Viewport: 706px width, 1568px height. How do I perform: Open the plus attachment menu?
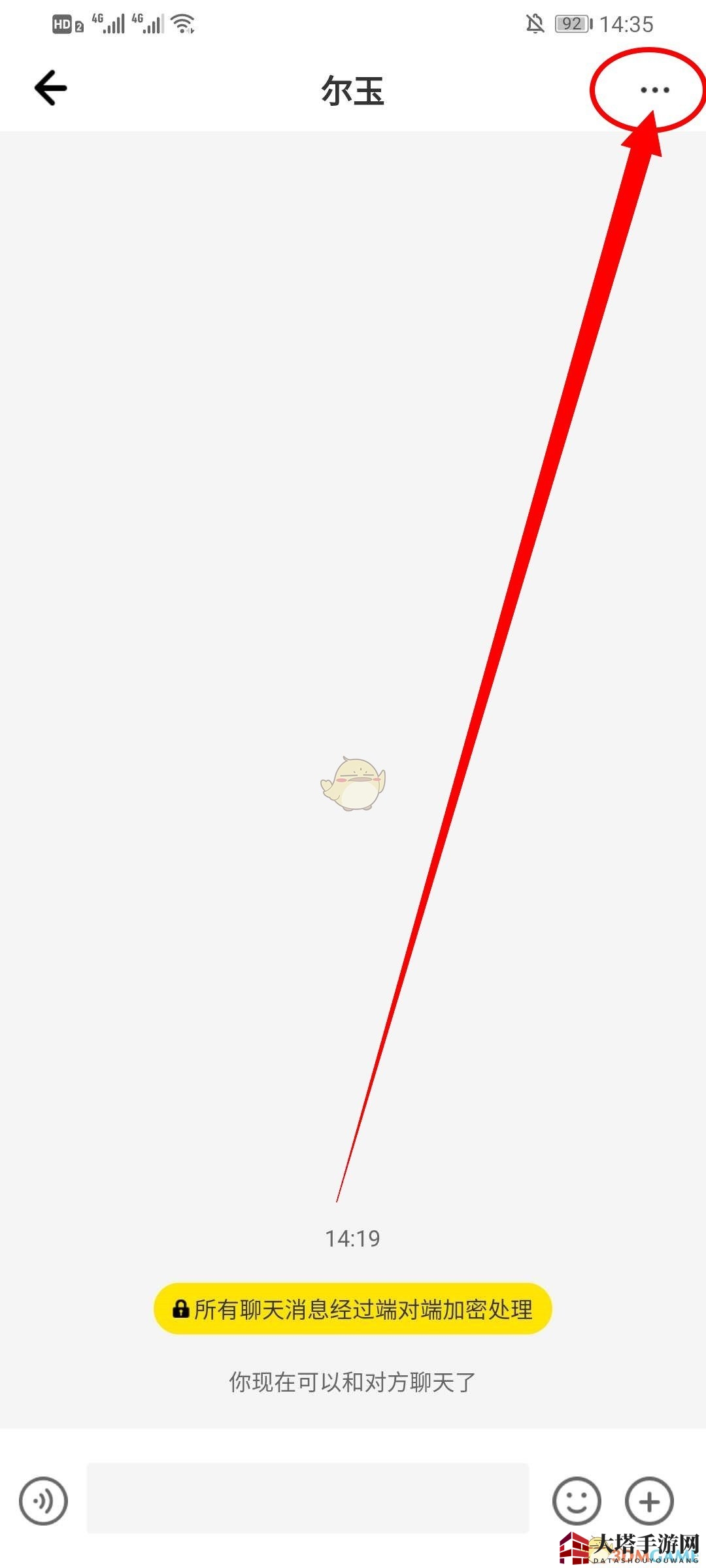(x=649, y=1501)
